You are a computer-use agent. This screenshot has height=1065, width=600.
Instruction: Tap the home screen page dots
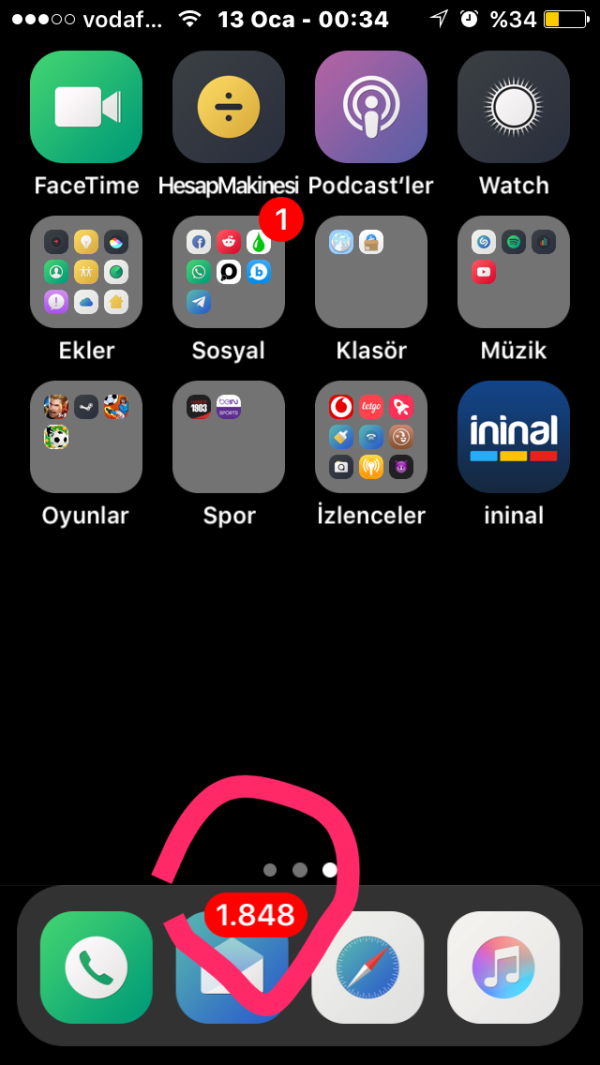pos(300,870)
